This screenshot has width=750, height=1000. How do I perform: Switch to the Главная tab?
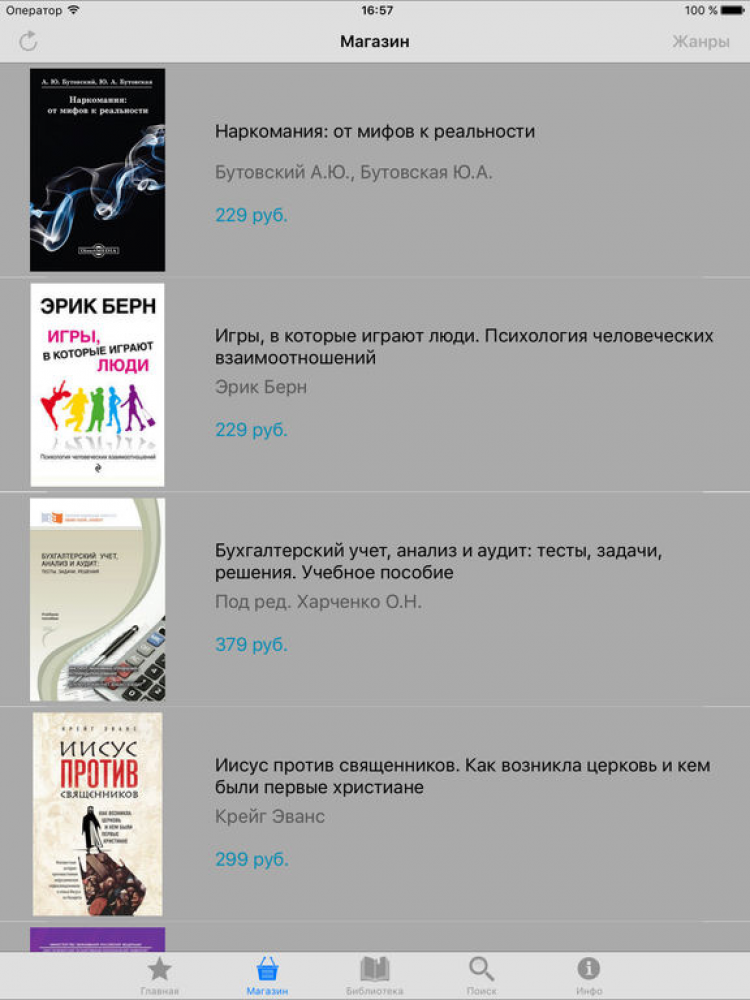click(159, 976)
